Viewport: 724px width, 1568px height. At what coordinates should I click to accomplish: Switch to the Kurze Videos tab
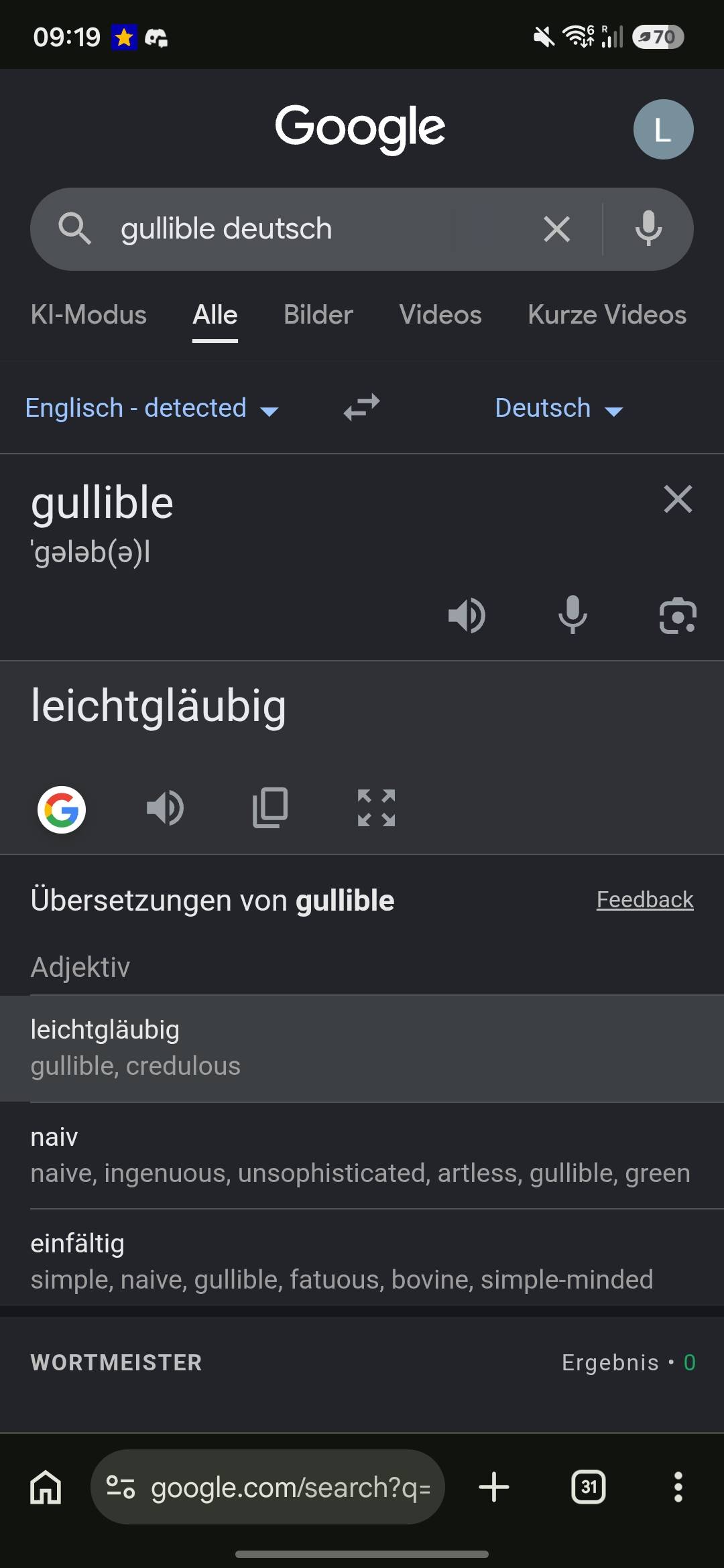[607, 315]
